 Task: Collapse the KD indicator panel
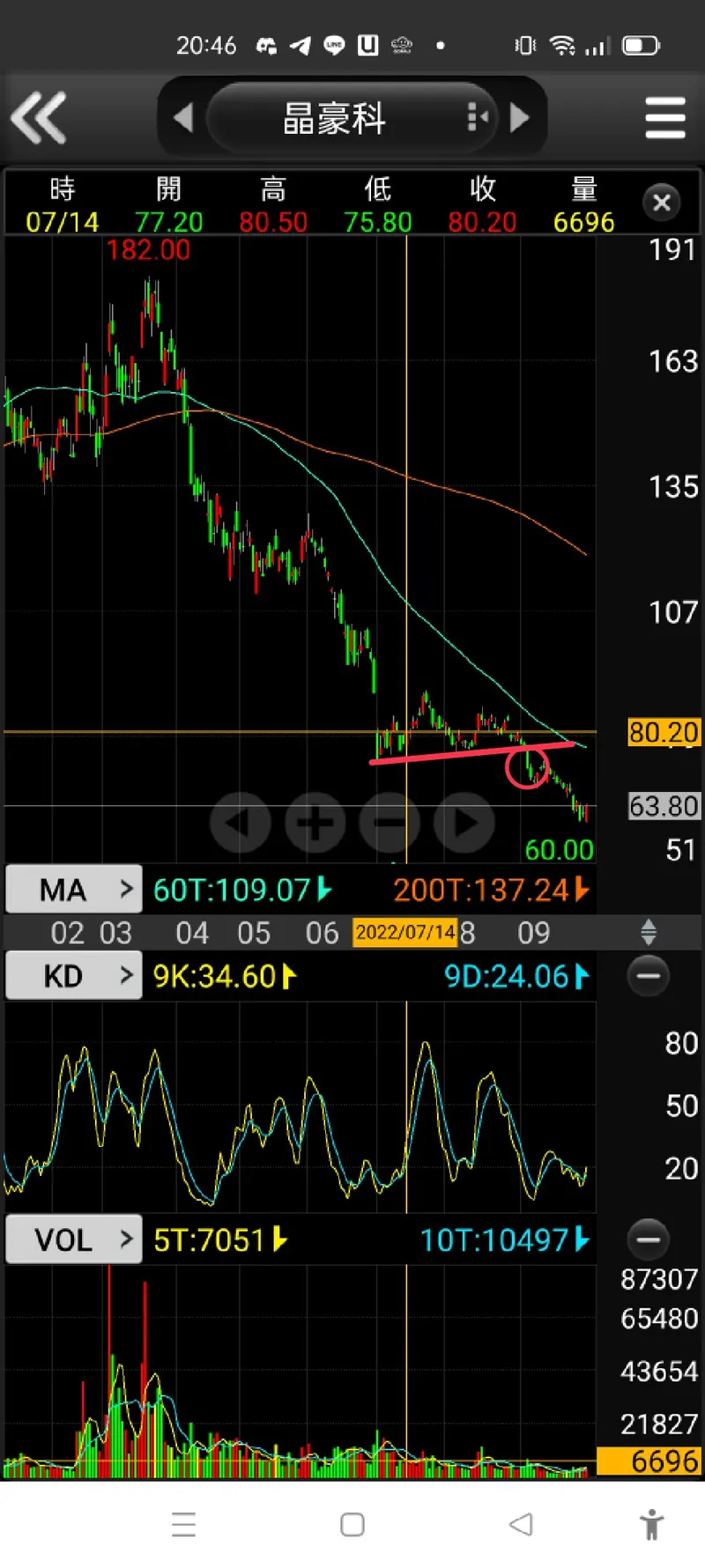tap(648, 976)
